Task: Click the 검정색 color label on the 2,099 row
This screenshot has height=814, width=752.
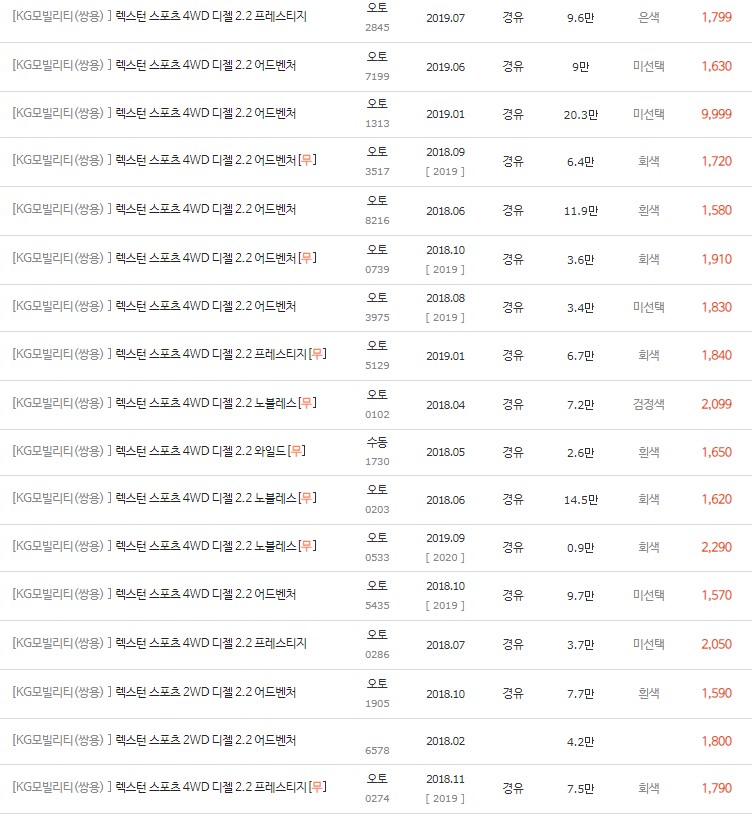Action: click(x=651, y=404)
